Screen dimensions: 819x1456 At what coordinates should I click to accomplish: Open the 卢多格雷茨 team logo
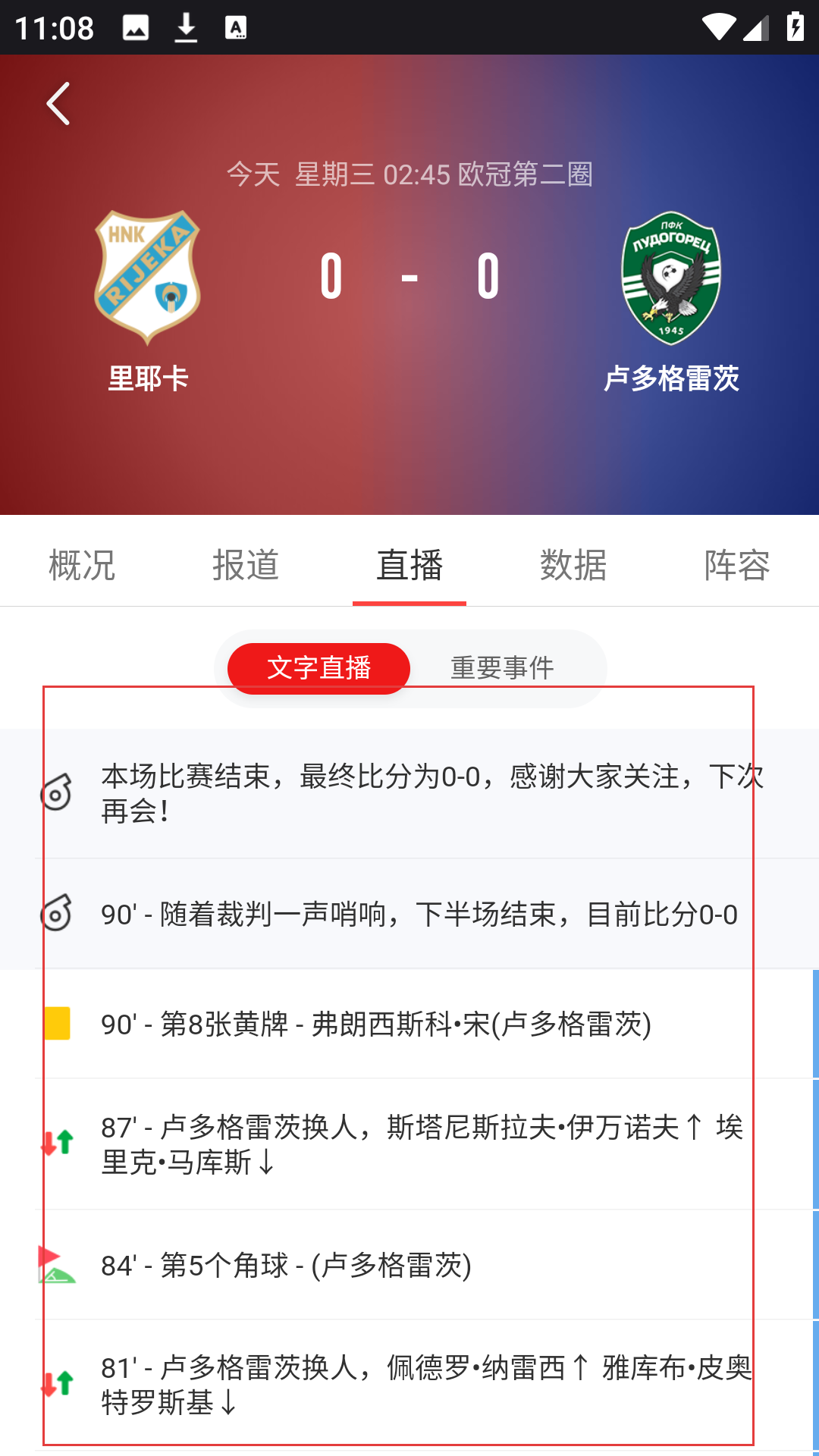click(671, 278)
